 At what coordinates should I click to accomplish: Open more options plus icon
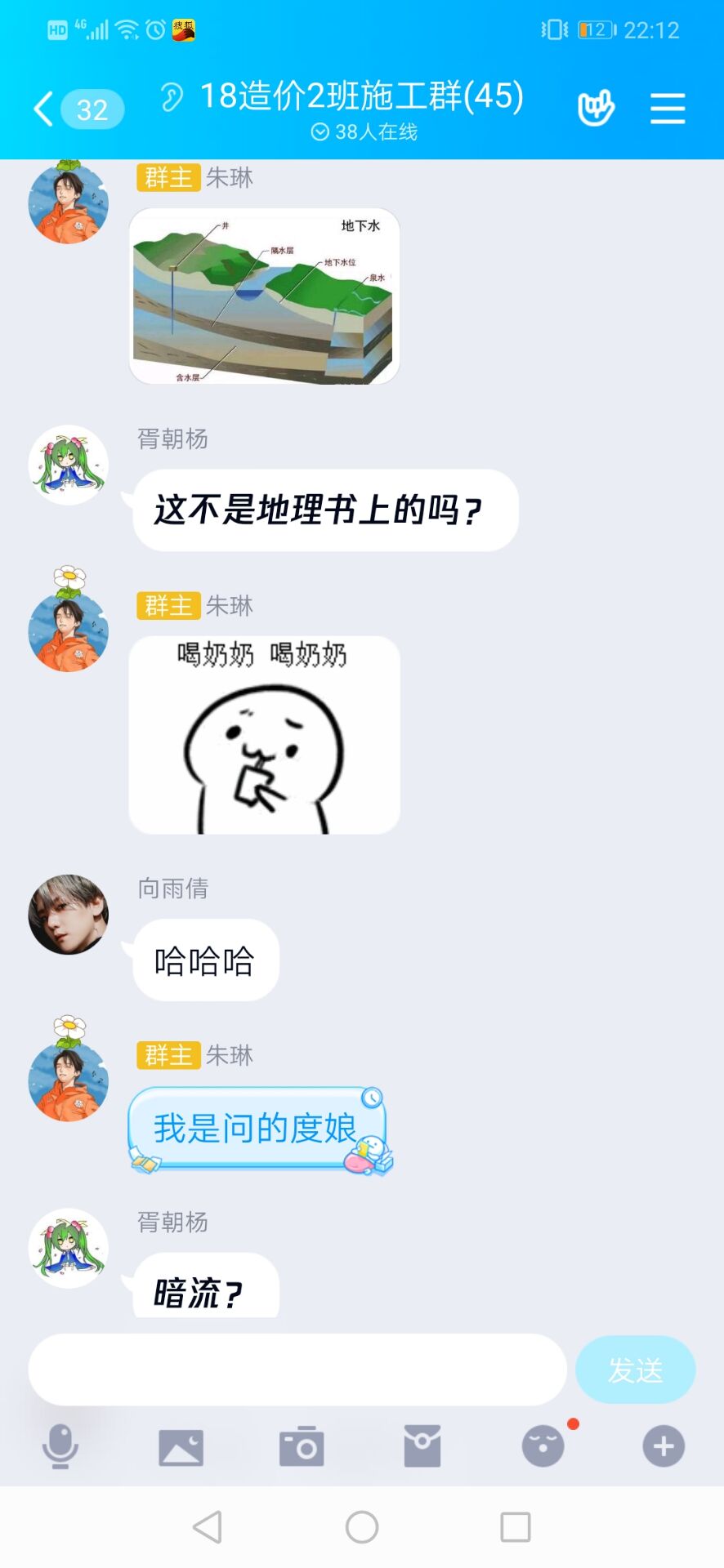click(x=663, y=1446)
